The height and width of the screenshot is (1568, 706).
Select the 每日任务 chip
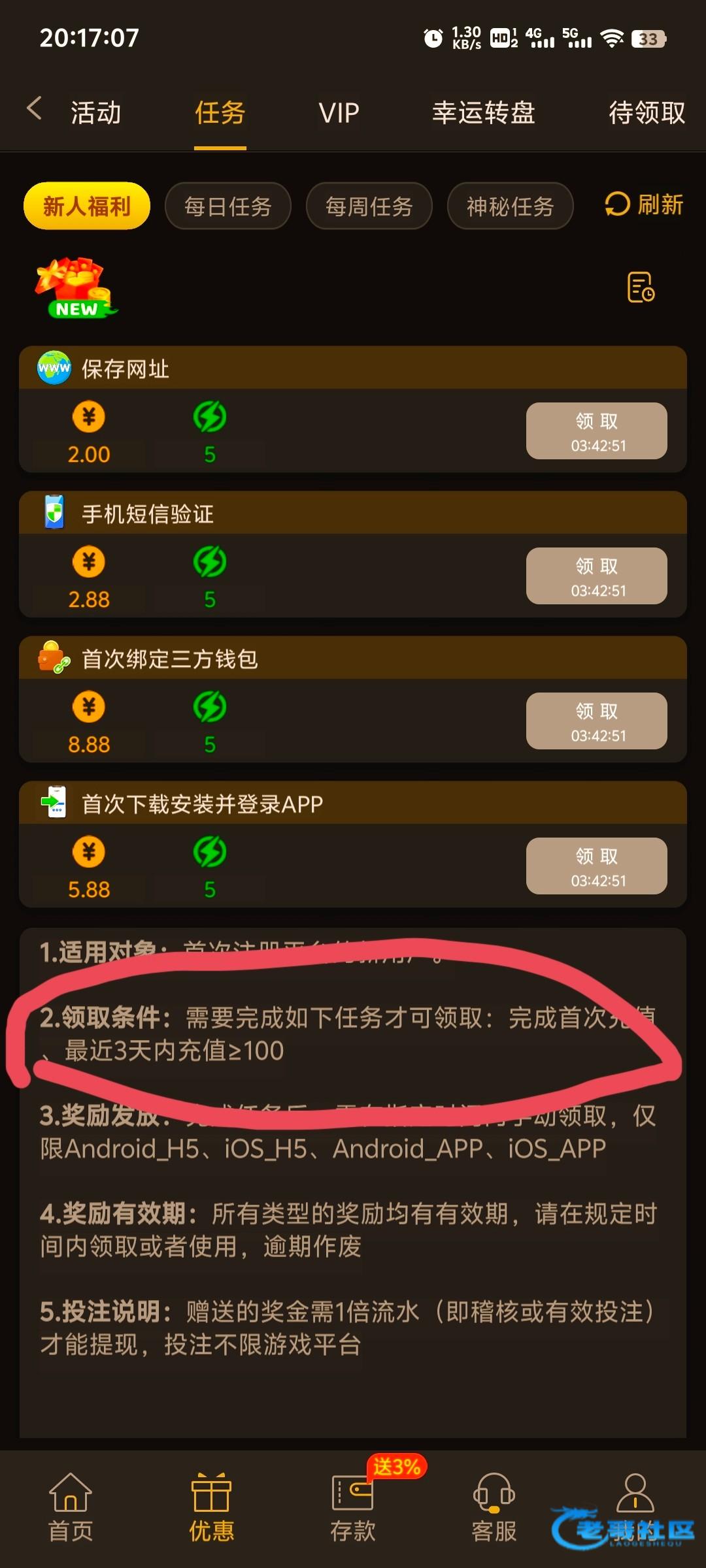(x=227, y=206)
